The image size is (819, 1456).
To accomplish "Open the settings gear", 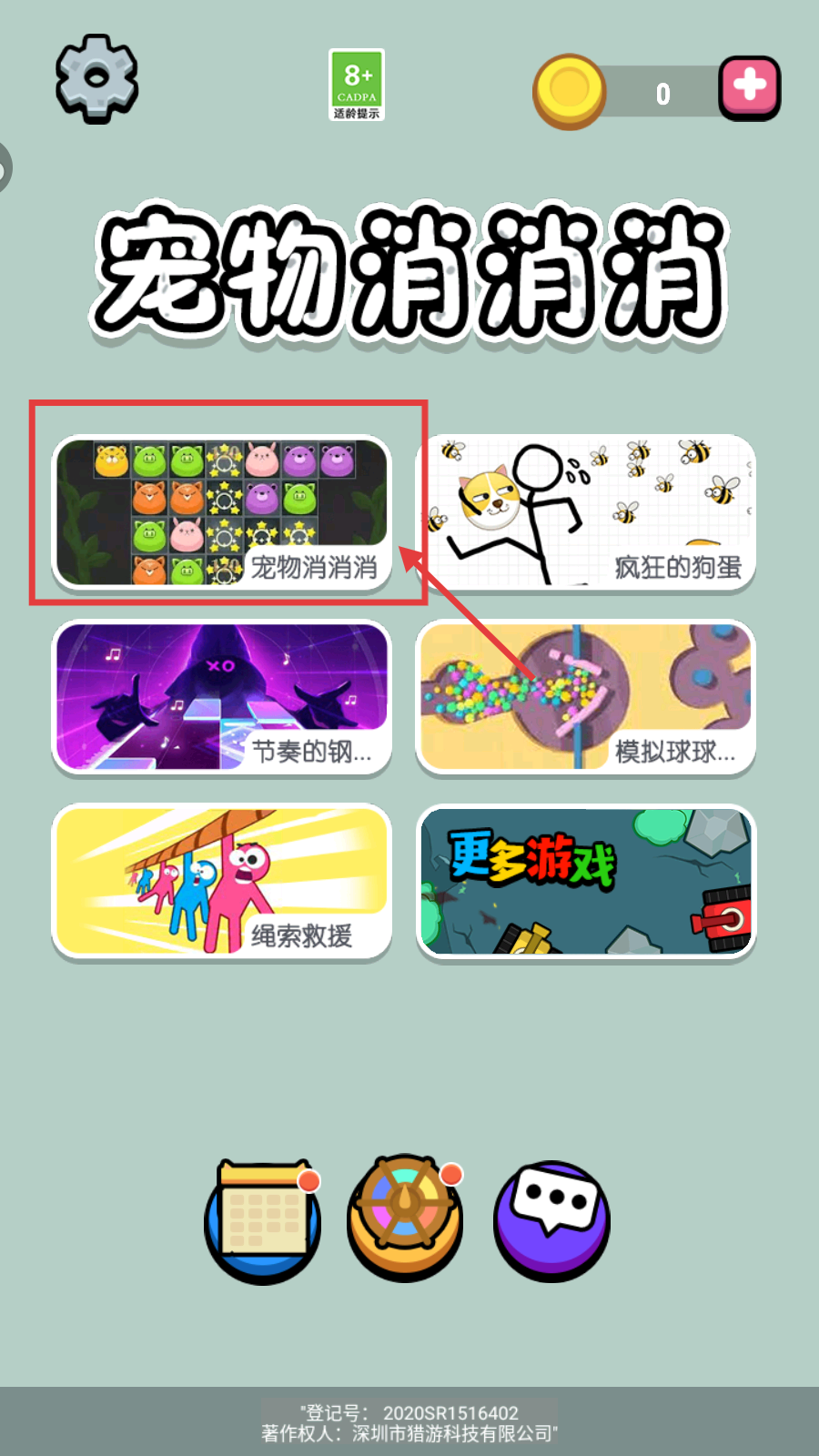I will pyautogui.click(x=96, y=79).
